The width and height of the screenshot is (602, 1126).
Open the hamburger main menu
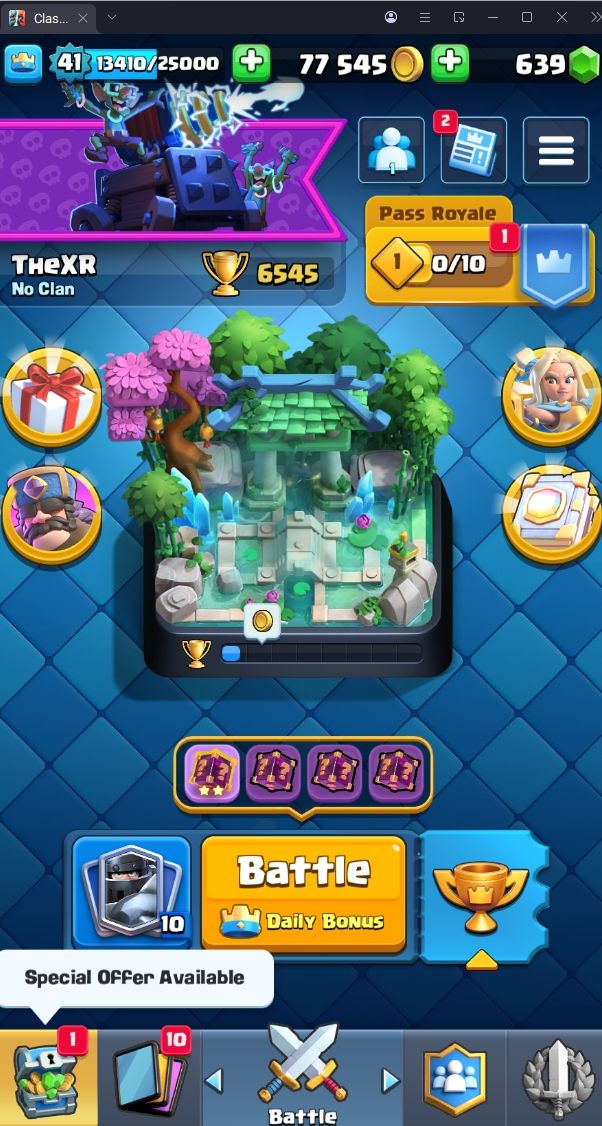click(555, 151)
